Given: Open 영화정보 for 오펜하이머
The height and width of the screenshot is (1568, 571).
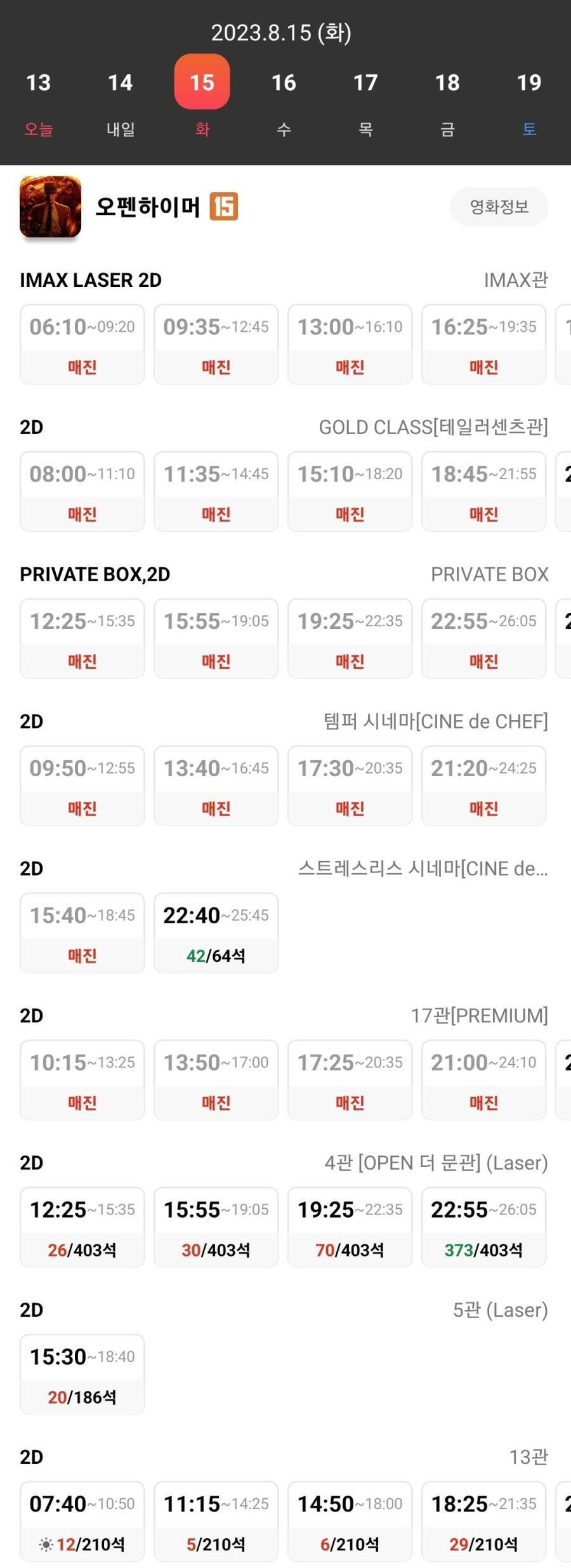Looking at the screenshot, I should click(x=499, y=207).
